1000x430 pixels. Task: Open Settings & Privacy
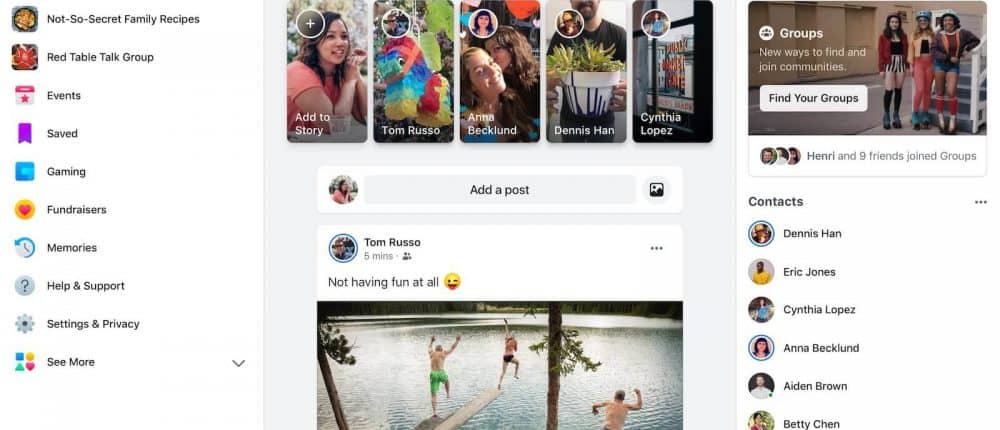click(x=92, y=324)
